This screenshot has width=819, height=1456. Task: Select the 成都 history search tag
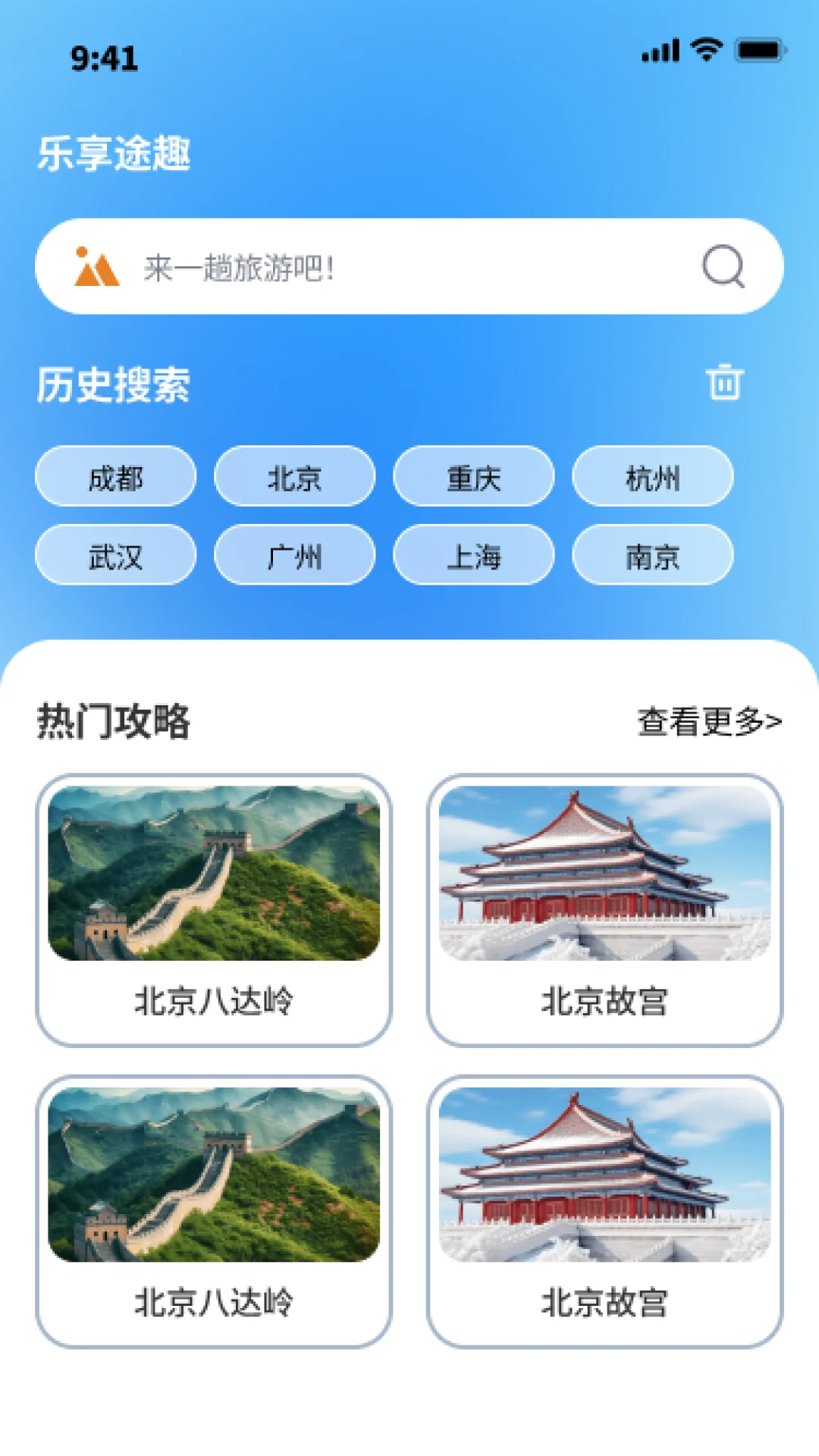(x=115, y=475)
